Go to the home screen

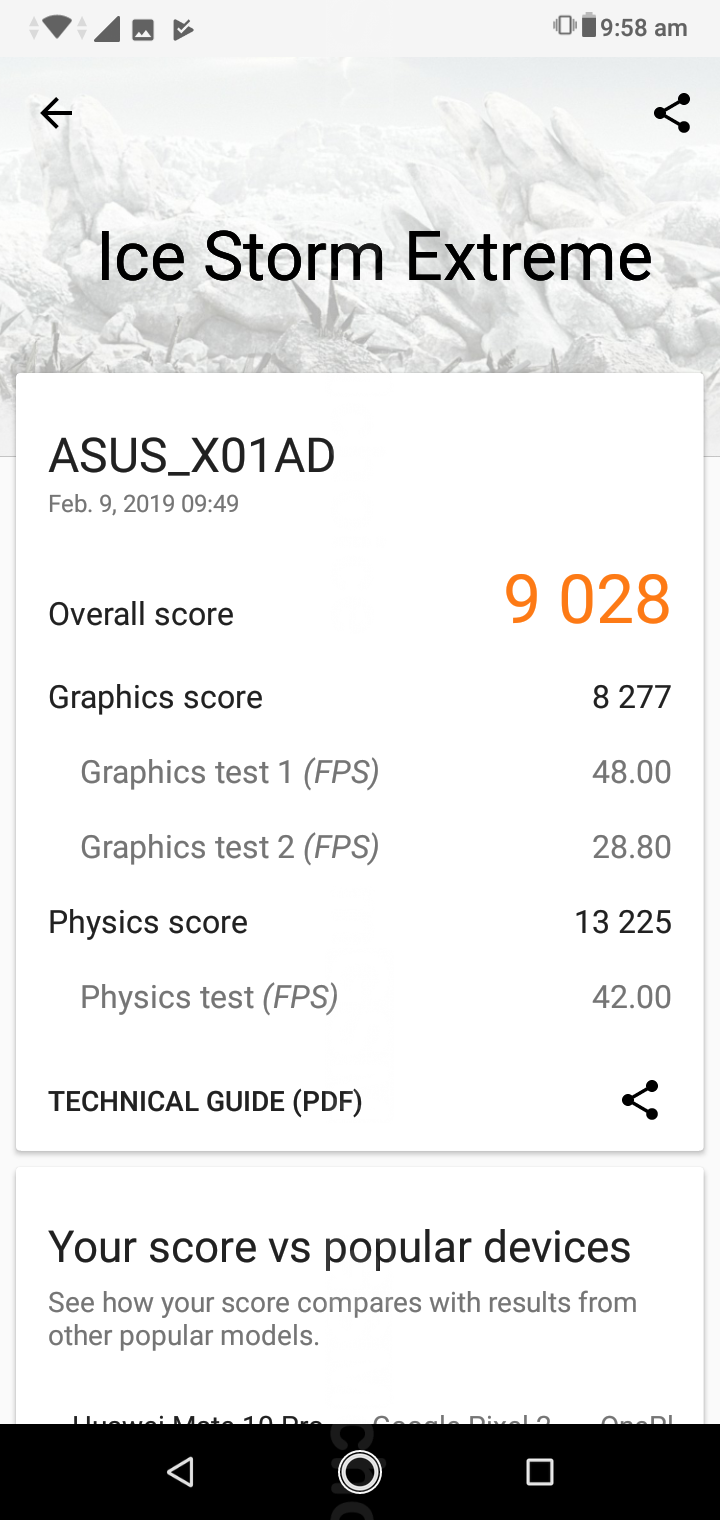click(360, 1471)
